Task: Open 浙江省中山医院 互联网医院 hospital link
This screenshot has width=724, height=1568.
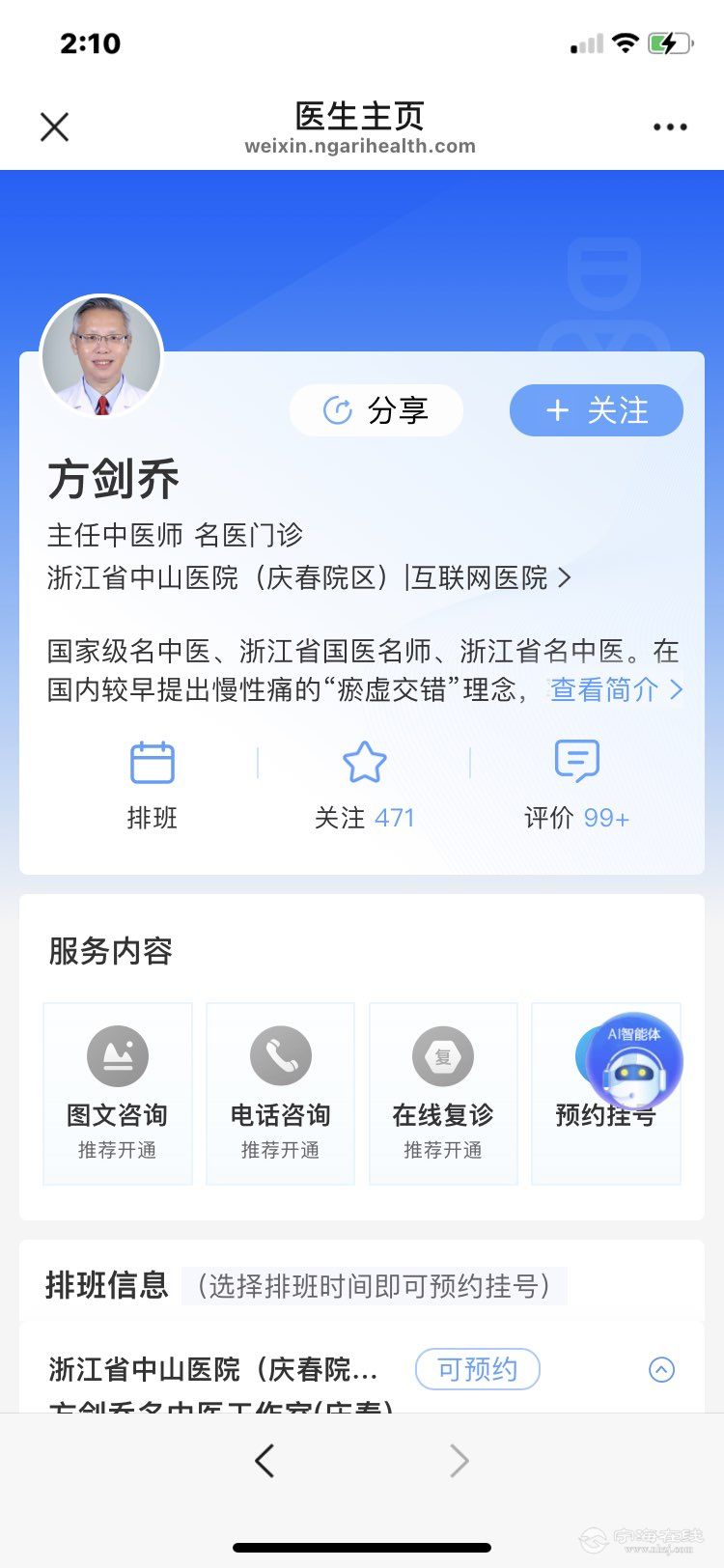Action: click(x=309, y=577)
